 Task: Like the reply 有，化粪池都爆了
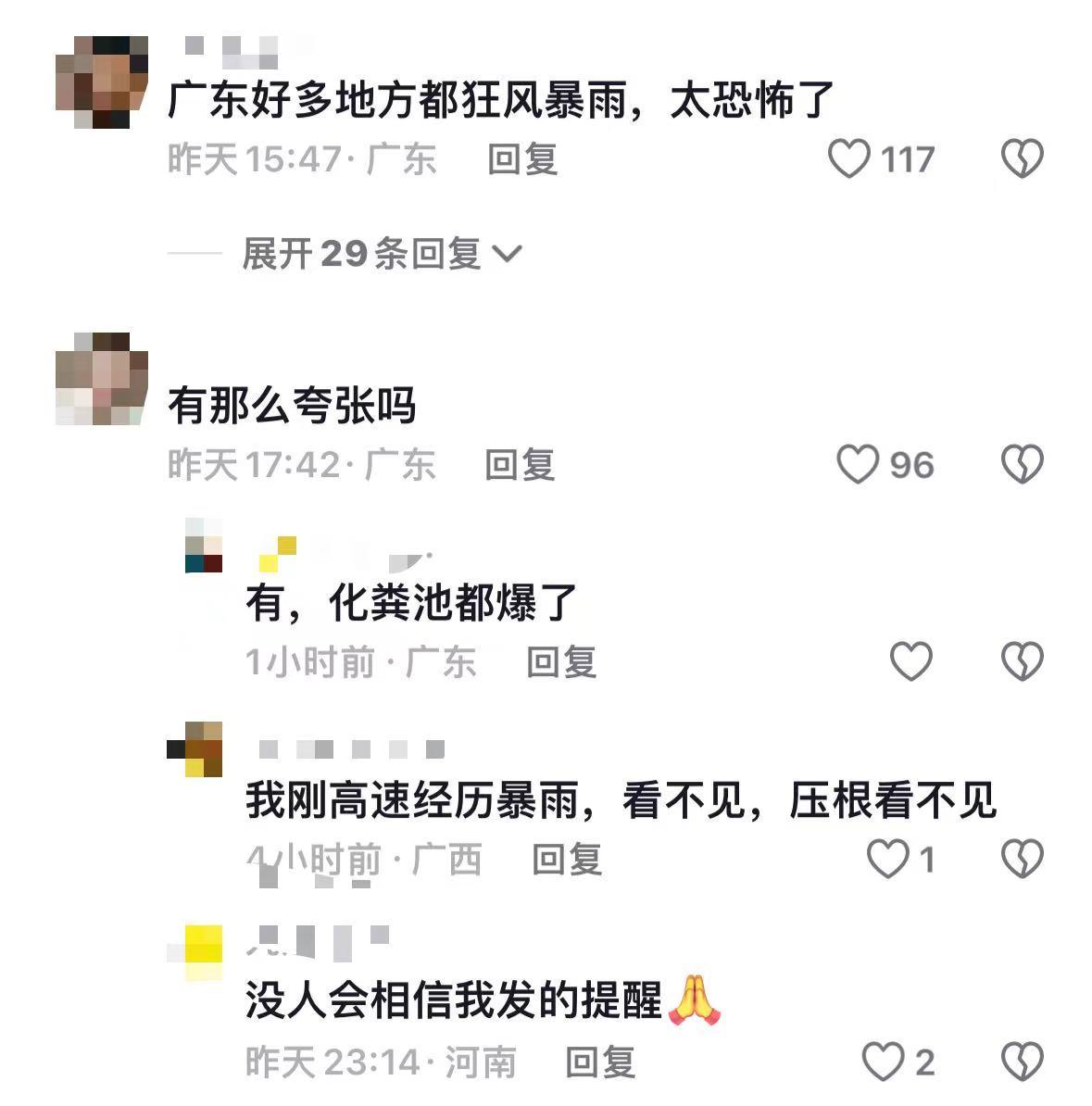tap(910, 661)
